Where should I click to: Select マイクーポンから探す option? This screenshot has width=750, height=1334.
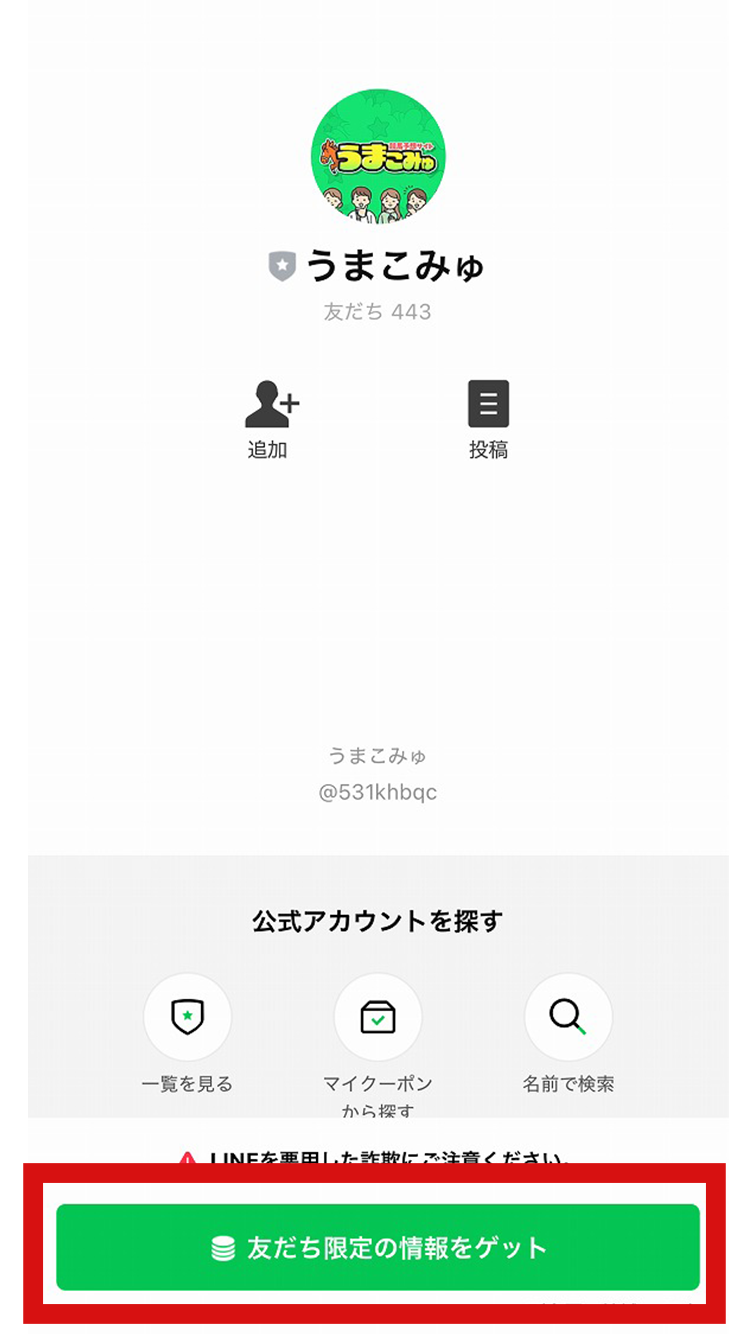[x=377, y=1018]
